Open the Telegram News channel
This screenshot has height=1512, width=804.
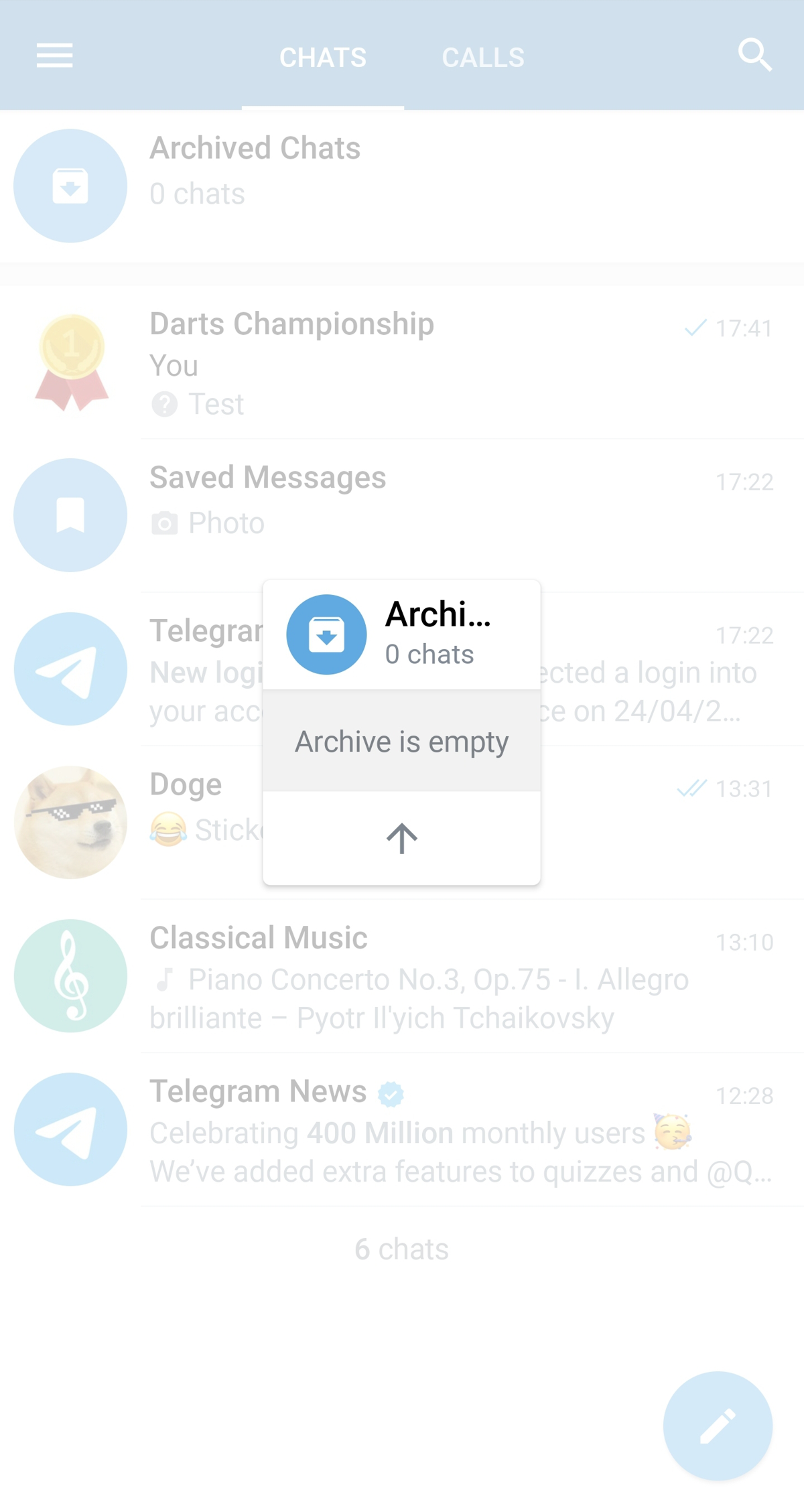tap(402, 1129)
